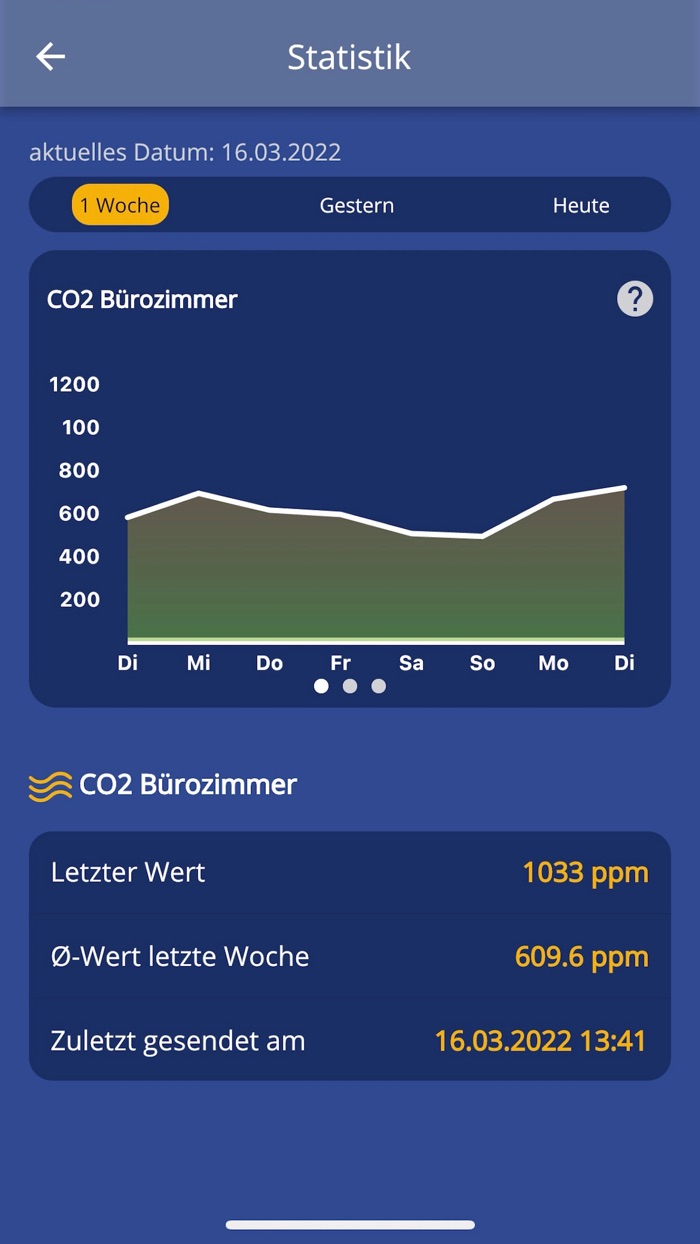Screen dimensions: 700x1244
Task: Open the help question mark icon
Action: click(x=635, y=299)
